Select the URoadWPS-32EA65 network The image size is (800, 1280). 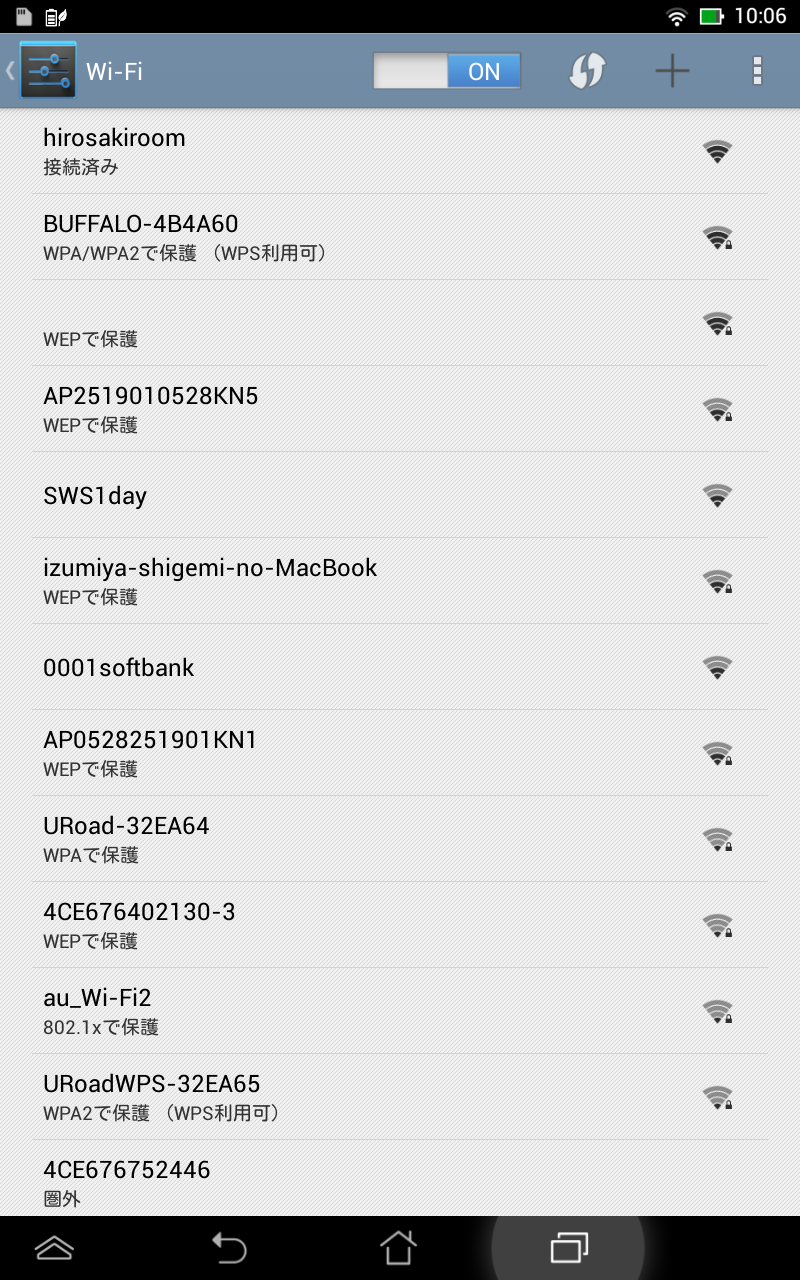[x=400, y=1097]
